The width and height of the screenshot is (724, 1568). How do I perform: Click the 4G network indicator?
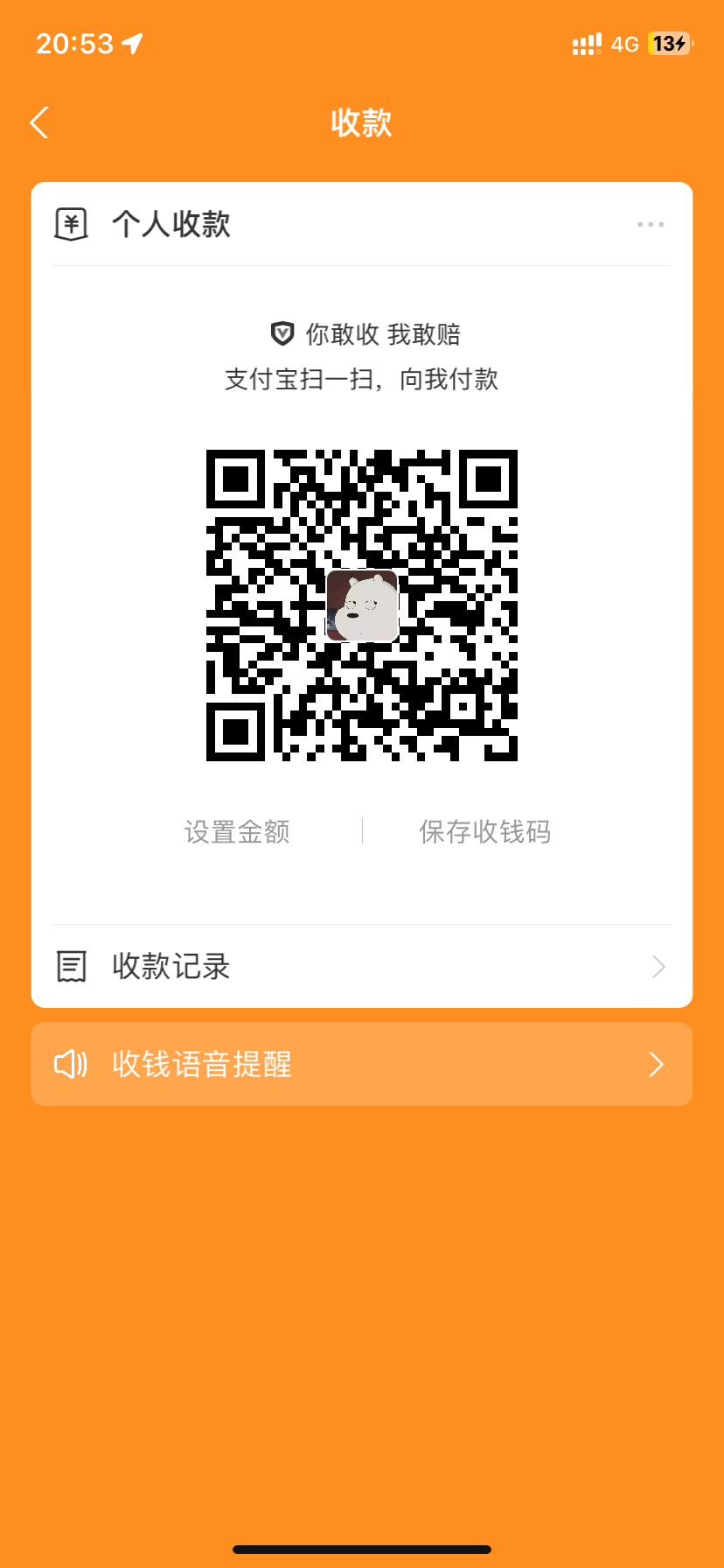tap(626, 43)
